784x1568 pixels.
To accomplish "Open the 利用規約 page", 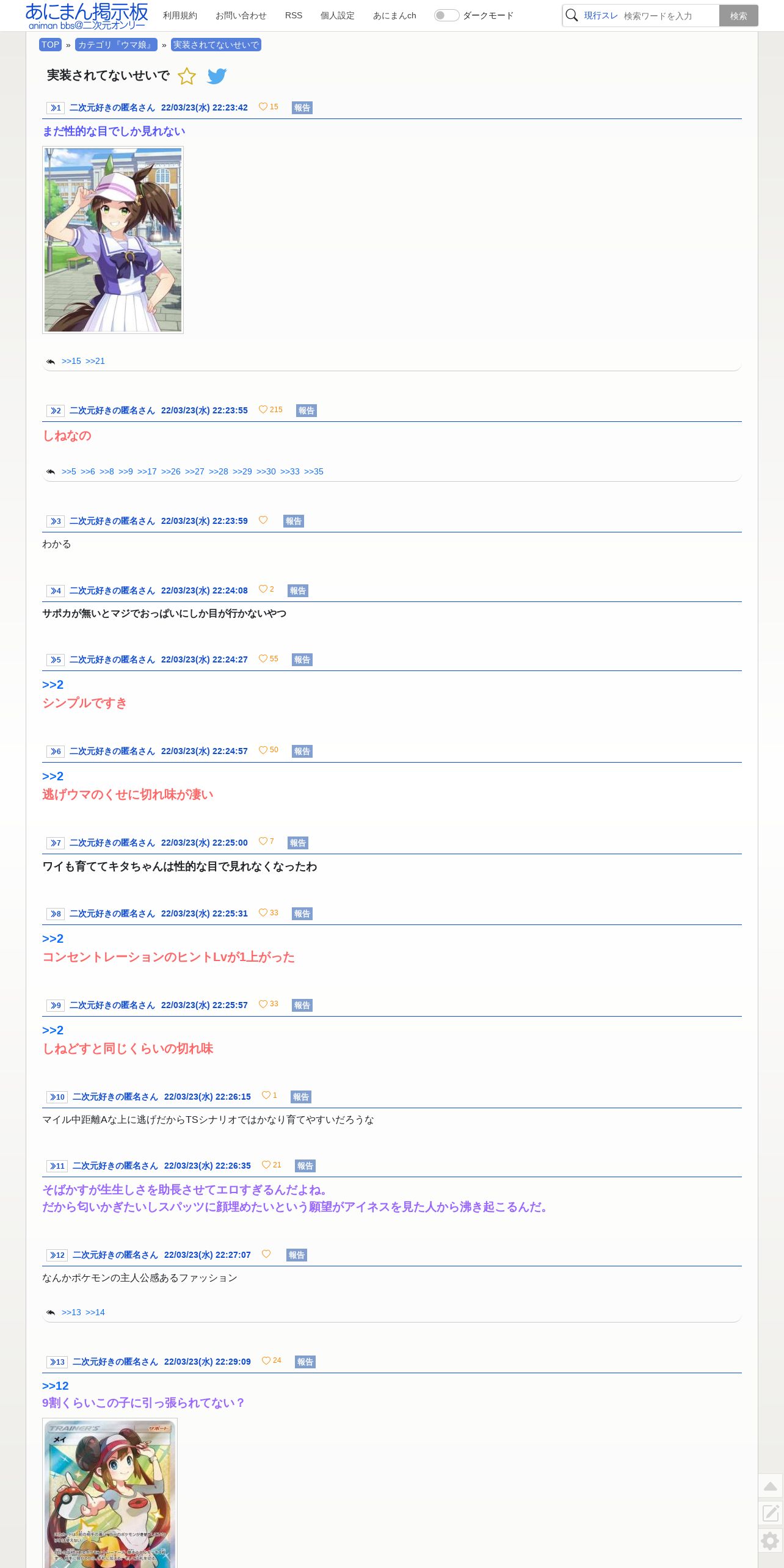I will click(180, 15).
